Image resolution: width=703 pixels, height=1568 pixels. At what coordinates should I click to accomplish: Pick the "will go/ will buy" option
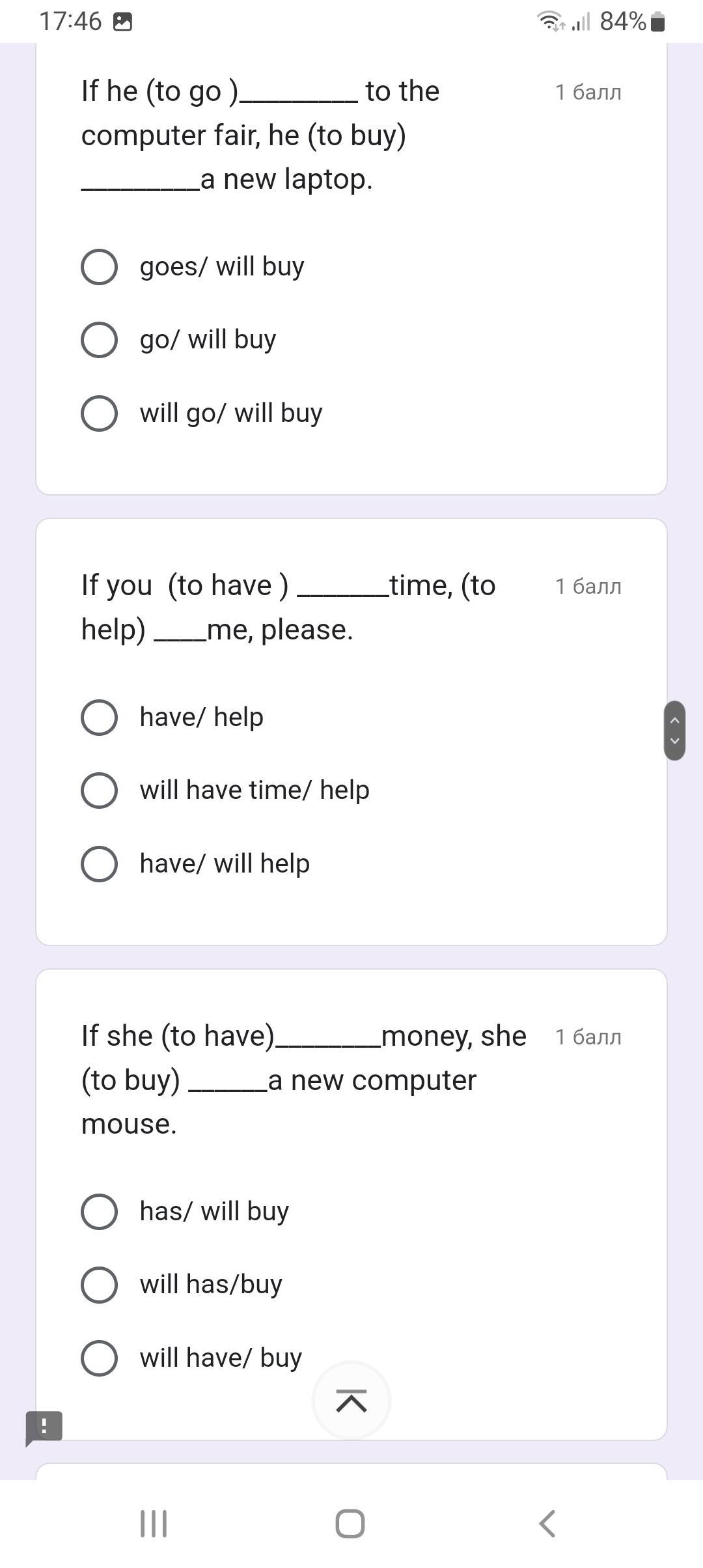(x=100, y=413)
